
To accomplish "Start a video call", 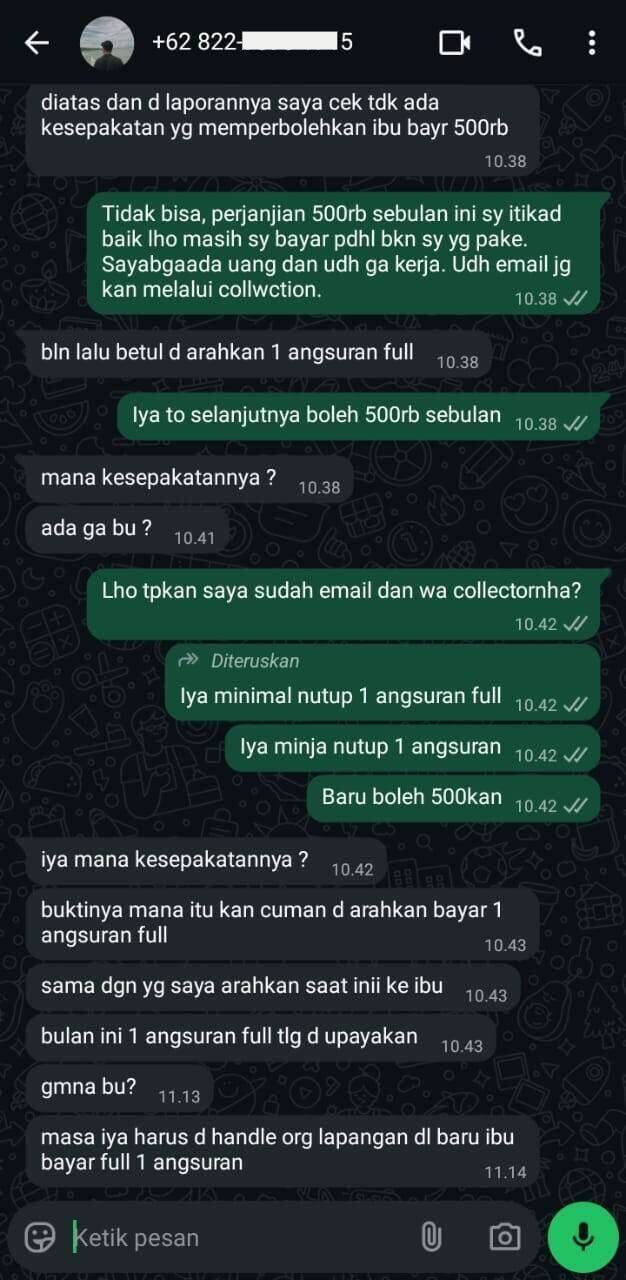I will click(x=455, y=42).
